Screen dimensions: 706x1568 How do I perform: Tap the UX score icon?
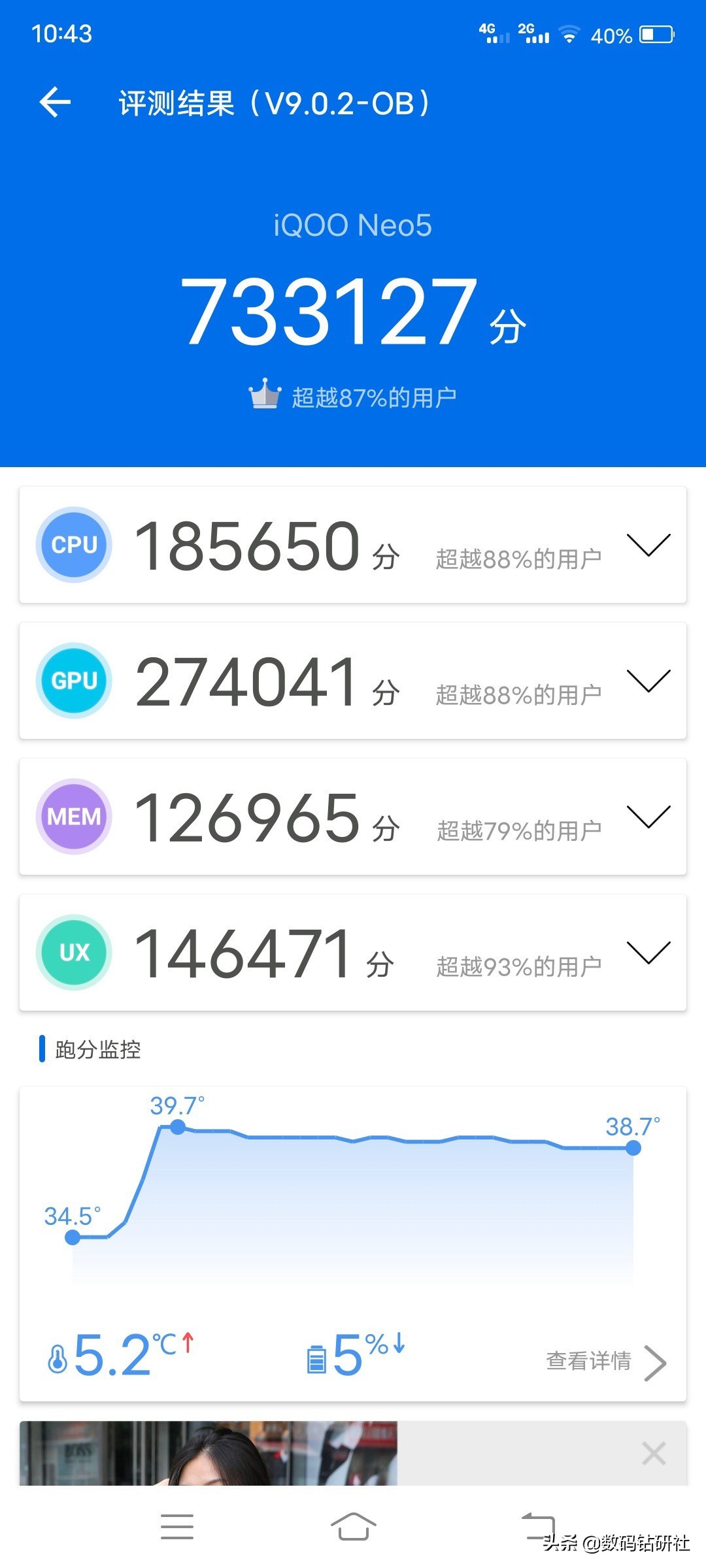point(73,952)
